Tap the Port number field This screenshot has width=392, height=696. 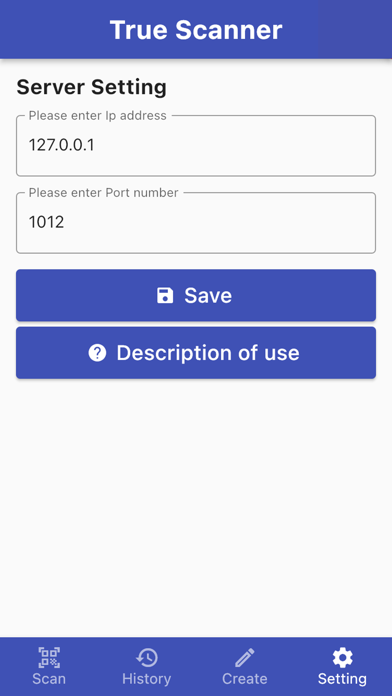[x=196, y=223]
